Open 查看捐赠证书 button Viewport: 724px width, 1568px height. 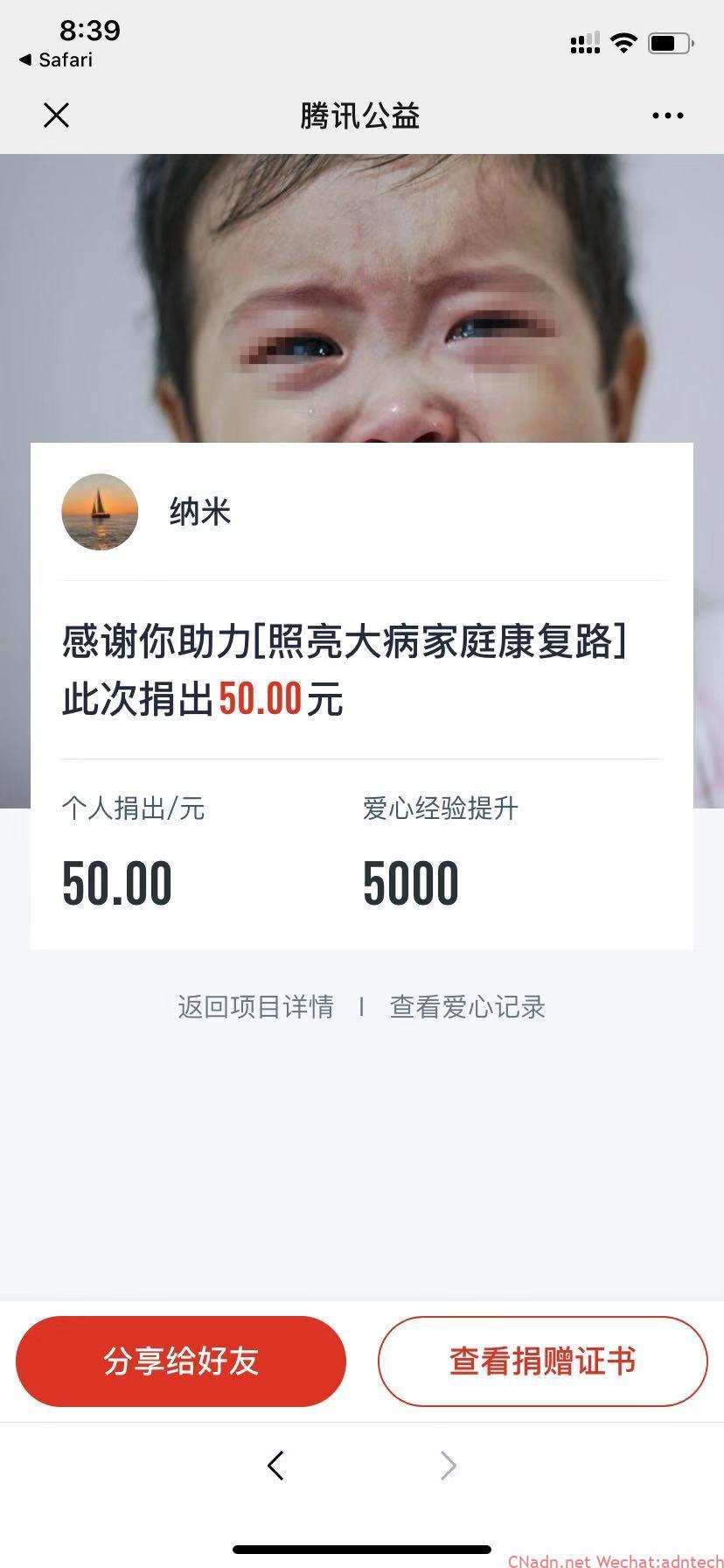coord(542,1361)
